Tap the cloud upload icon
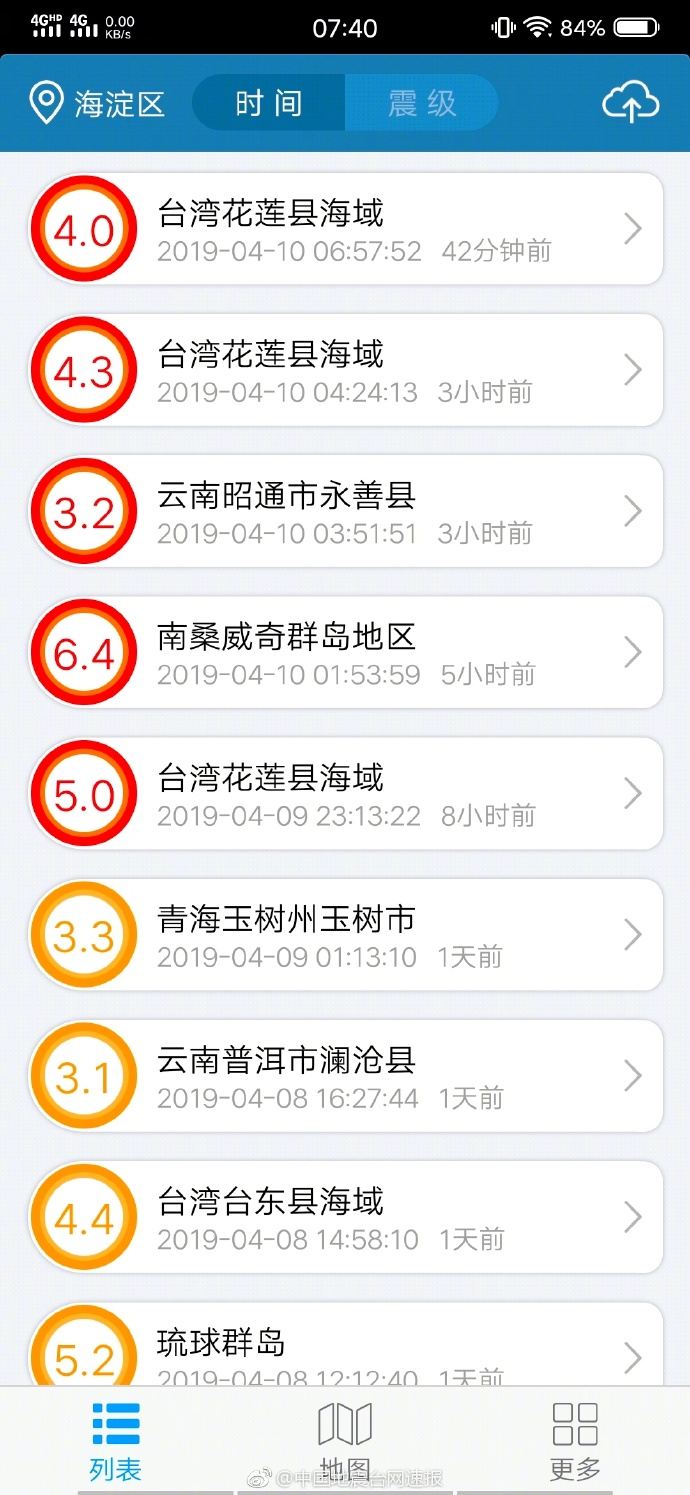 coord(630,103)
